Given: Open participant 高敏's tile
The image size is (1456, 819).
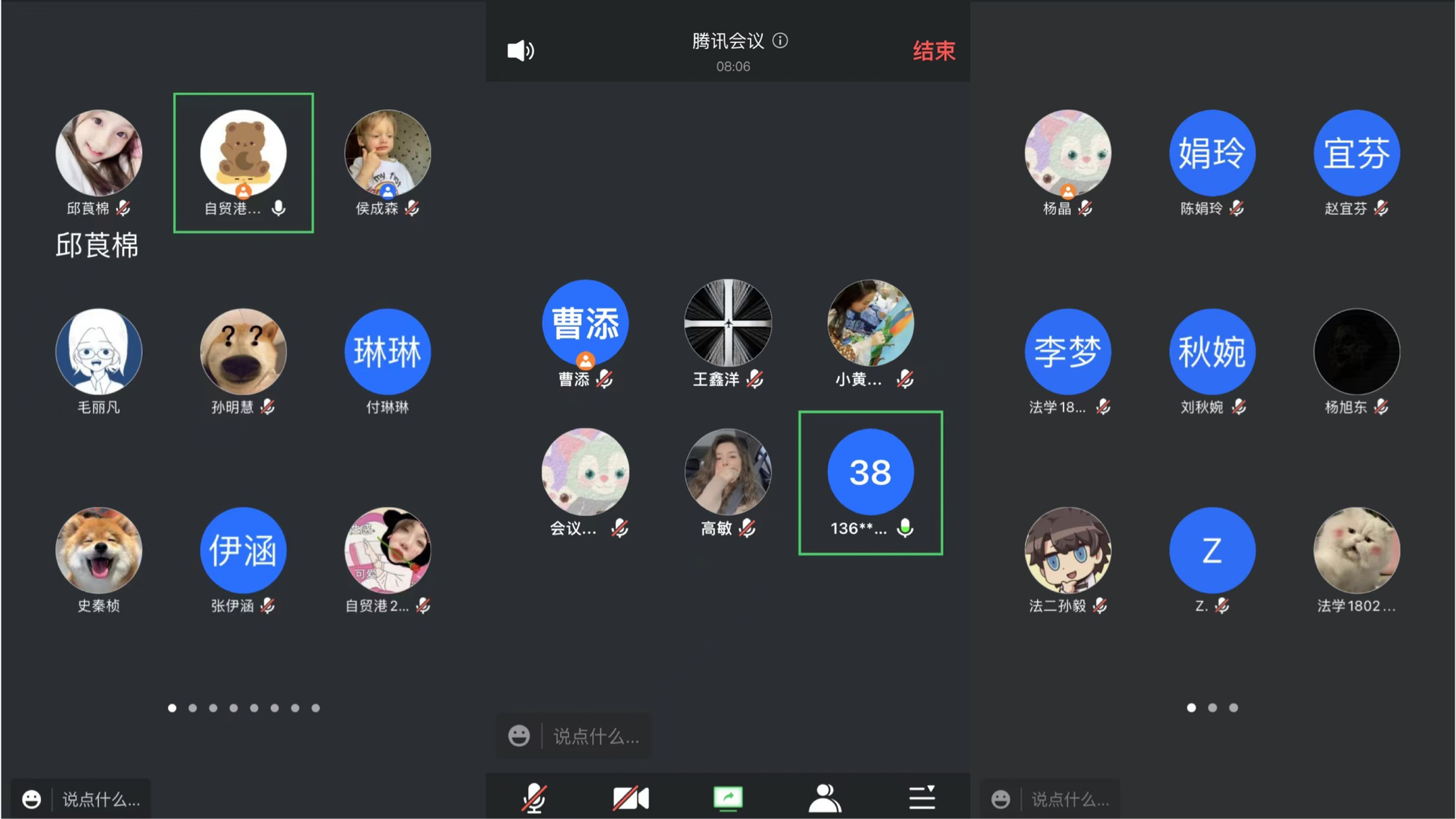Looking at the screenshot, I should pyautogui.click(x=728, y=473).
